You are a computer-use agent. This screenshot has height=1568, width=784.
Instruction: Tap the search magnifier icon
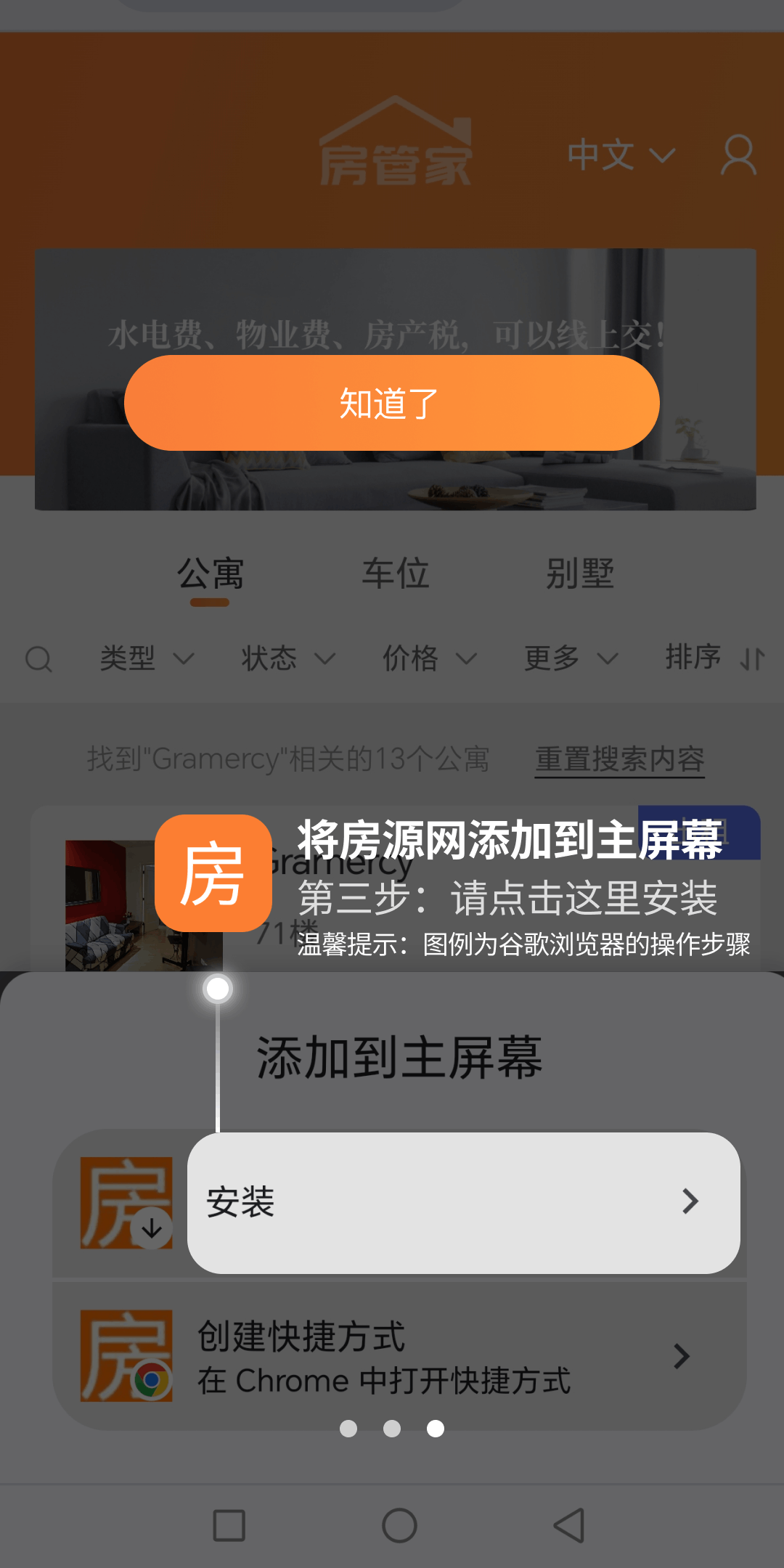point(38,659)
